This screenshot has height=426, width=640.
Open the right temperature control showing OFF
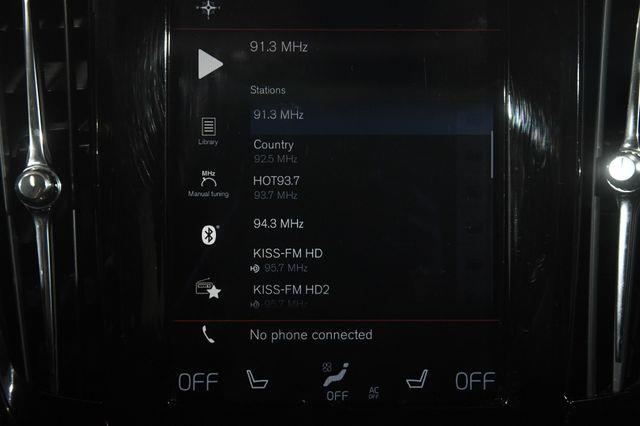pos(474,381)
